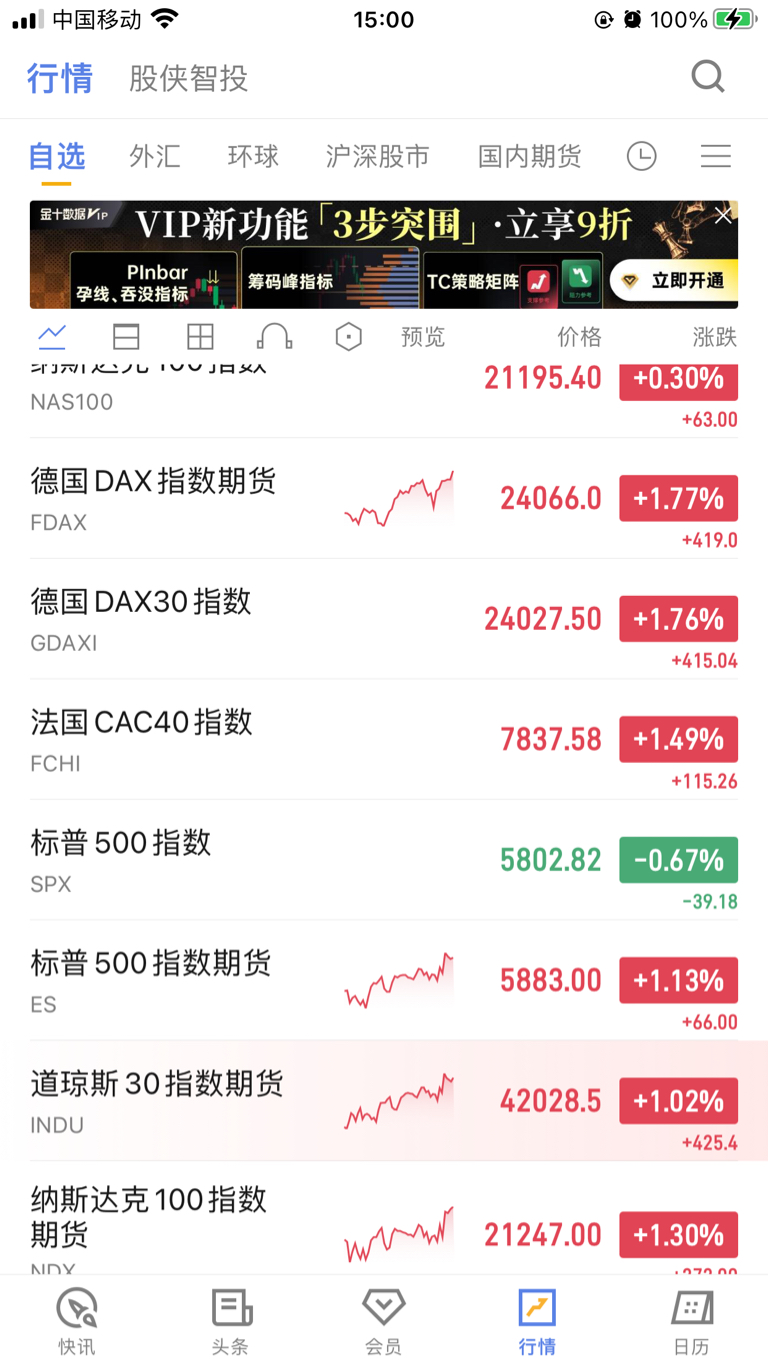Open 德国DAX指数期货 FDAX quote
The height and width of the screenshot is (1366, 768).
click(x=384, y=498)
